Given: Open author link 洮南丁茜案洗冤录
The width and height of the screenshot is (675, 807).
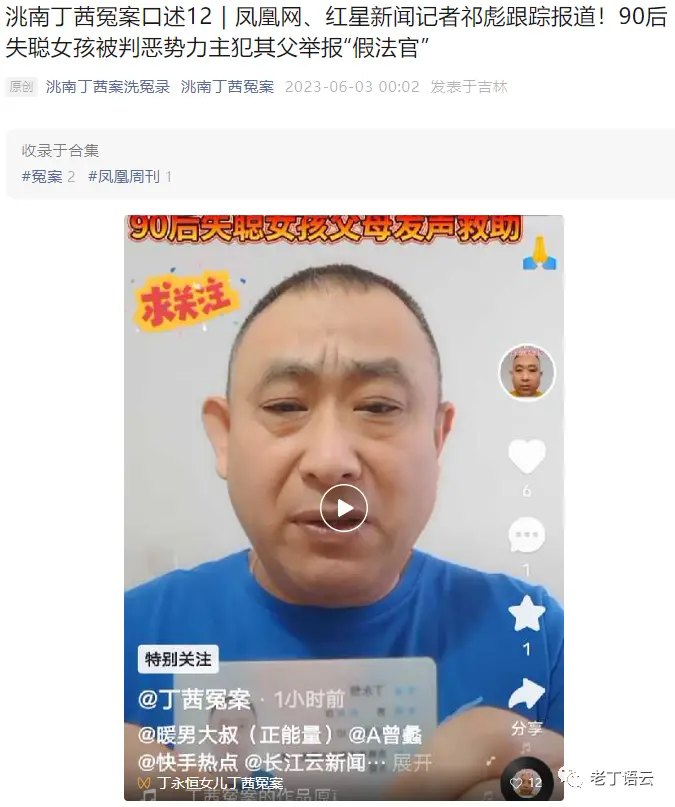Looking at the screenshot, I should point(108,87).
